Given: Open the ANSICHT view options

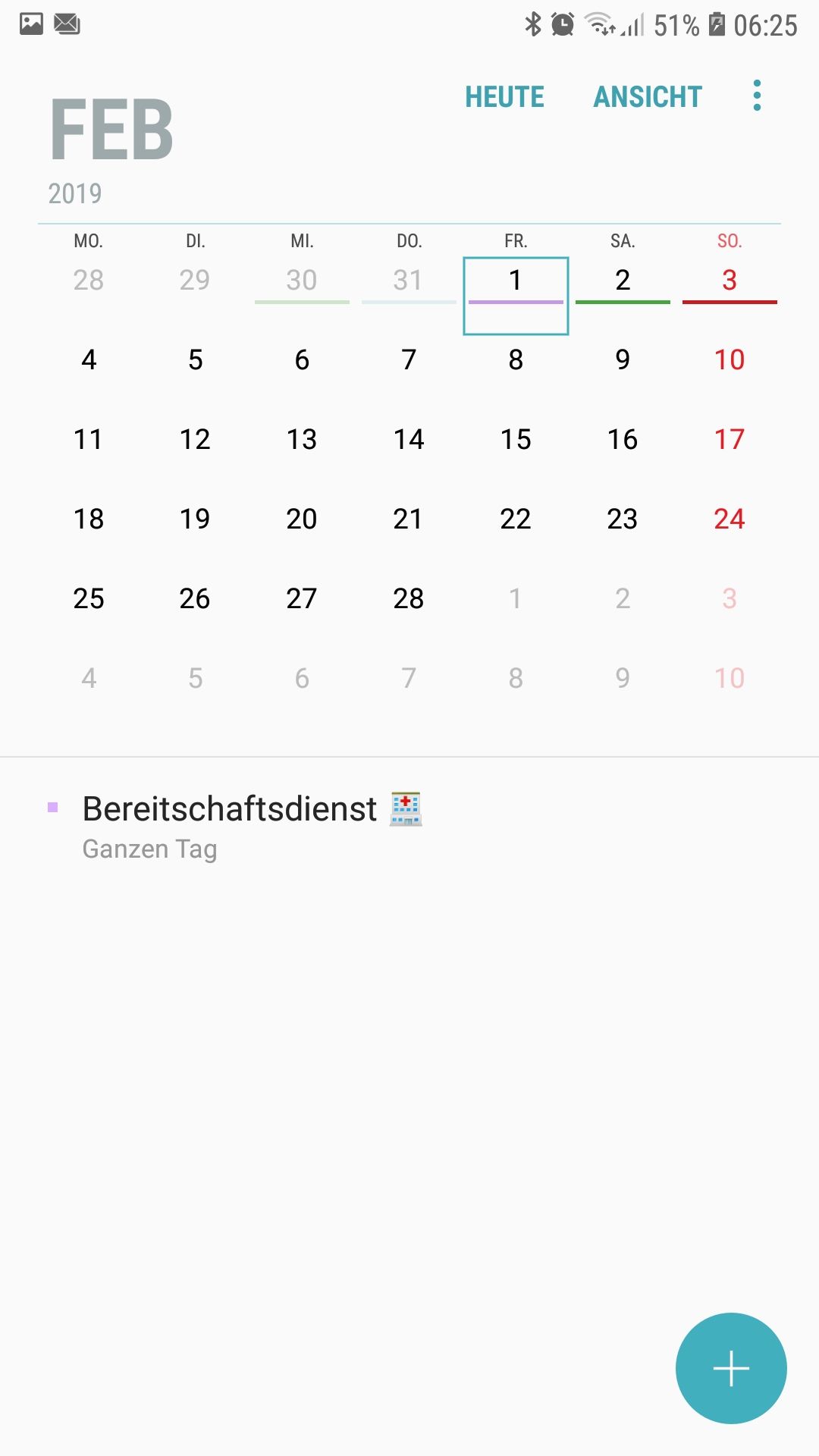Looking at the screenshot, I should click(x=648, y=97).
